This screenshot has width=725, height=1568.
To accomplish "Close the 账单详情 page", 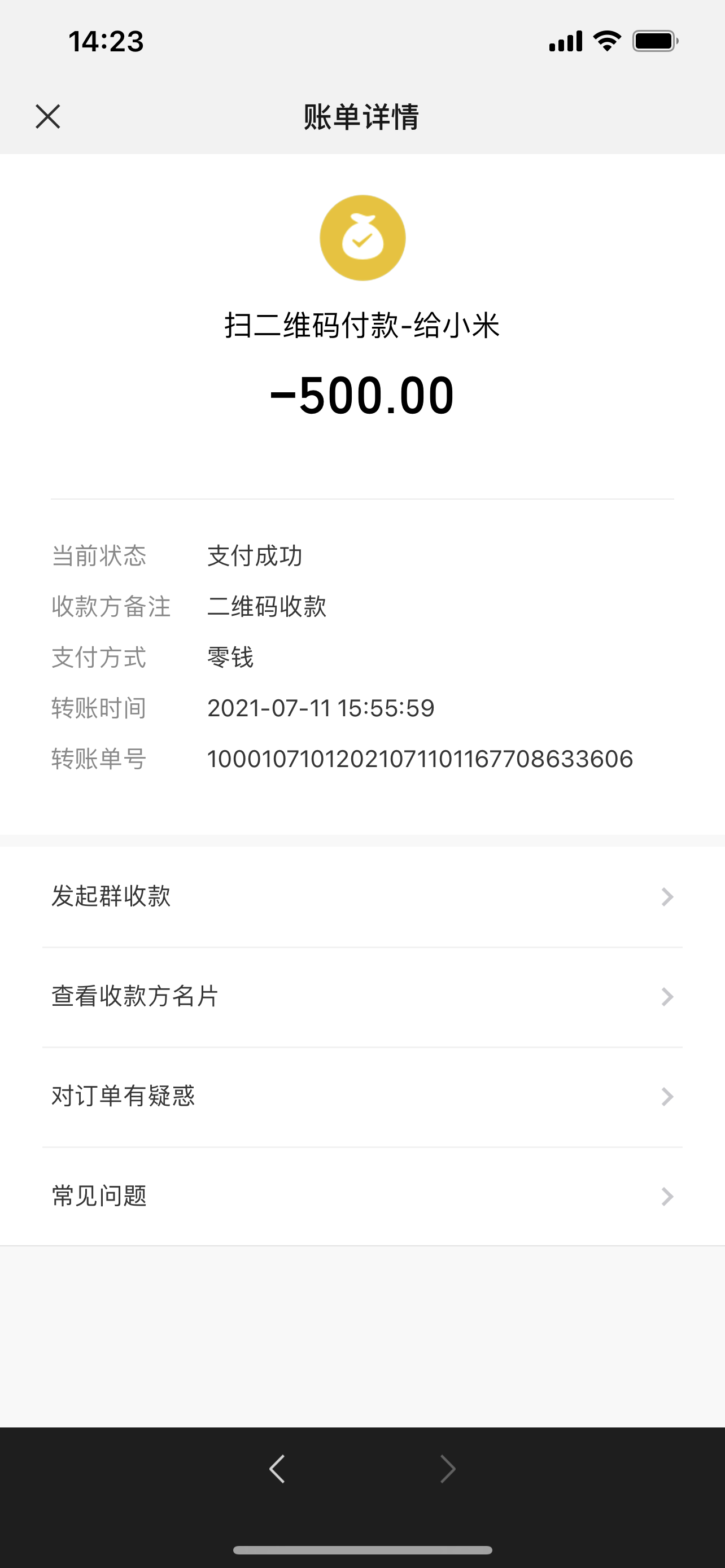I will [47, 116].
